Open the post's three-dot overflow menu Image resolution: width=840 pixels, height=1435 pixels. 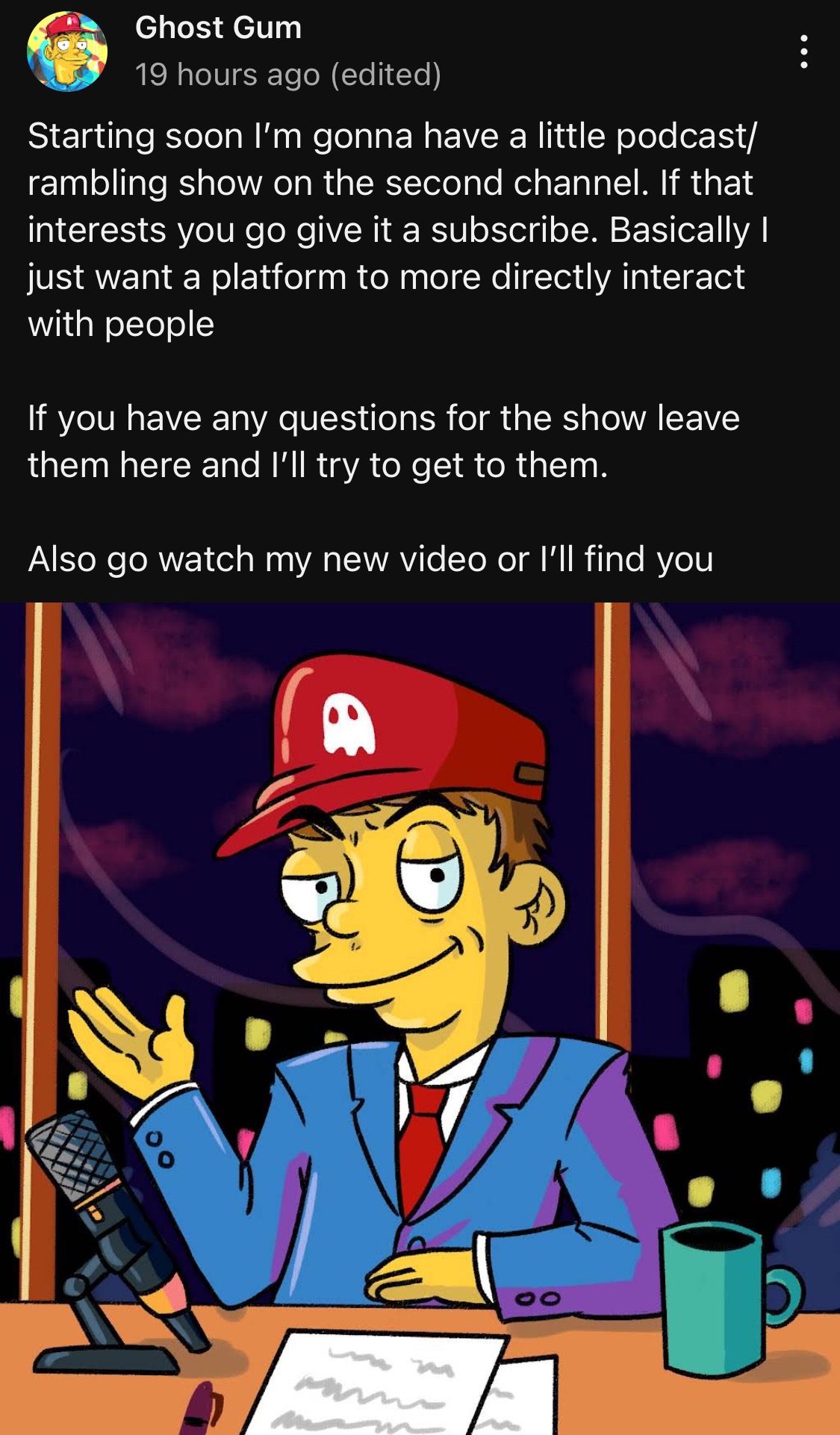[x=803, y=52]
